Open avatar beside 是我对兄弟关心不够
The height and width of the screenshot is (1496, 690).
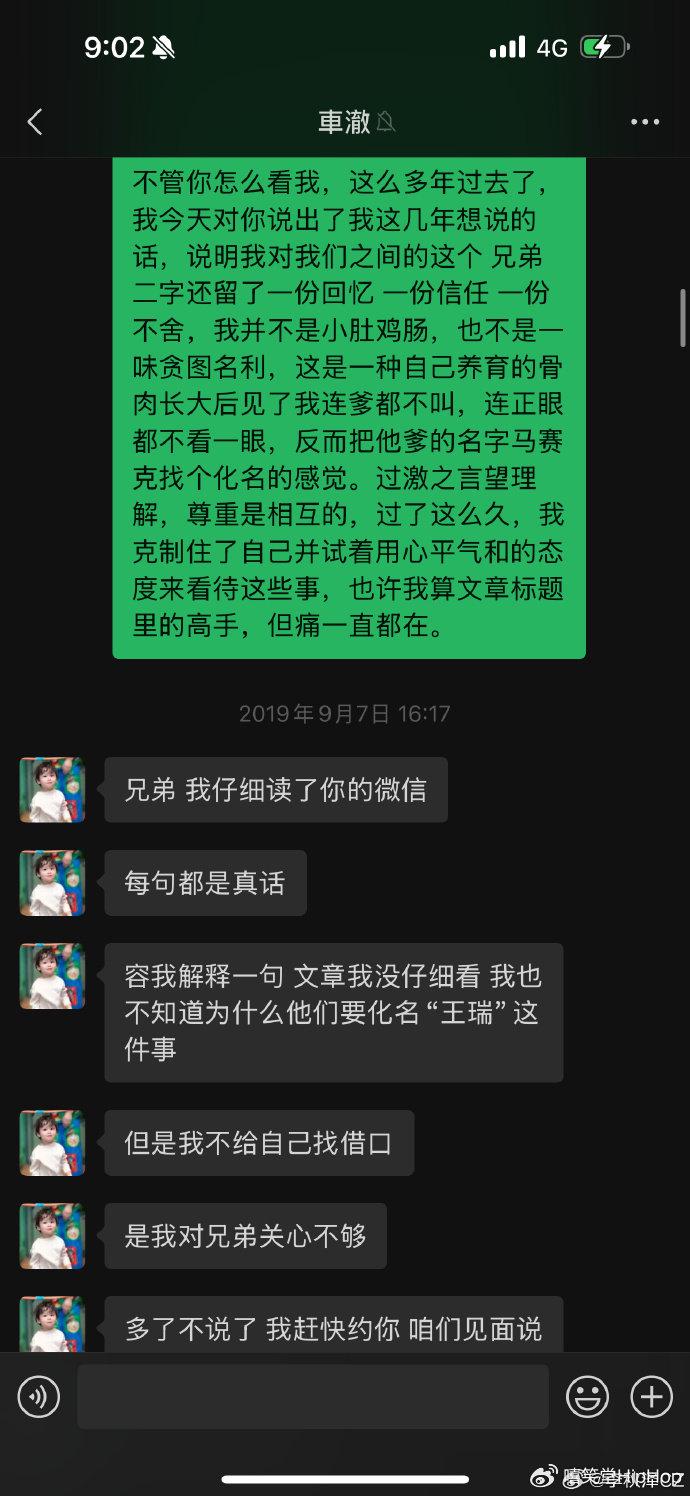coord(52,1236)
